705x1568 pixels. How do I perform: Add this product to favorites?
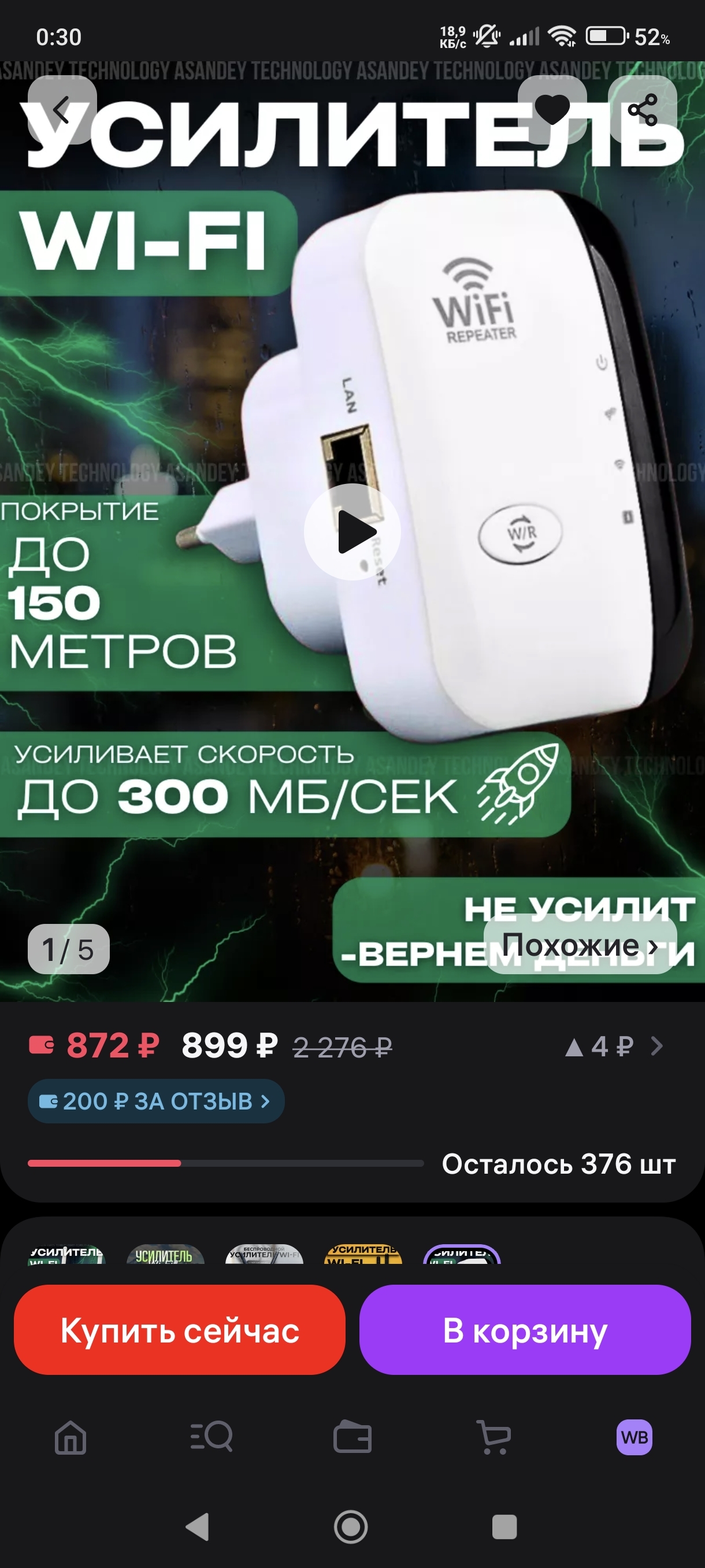(x=552, y=110)
